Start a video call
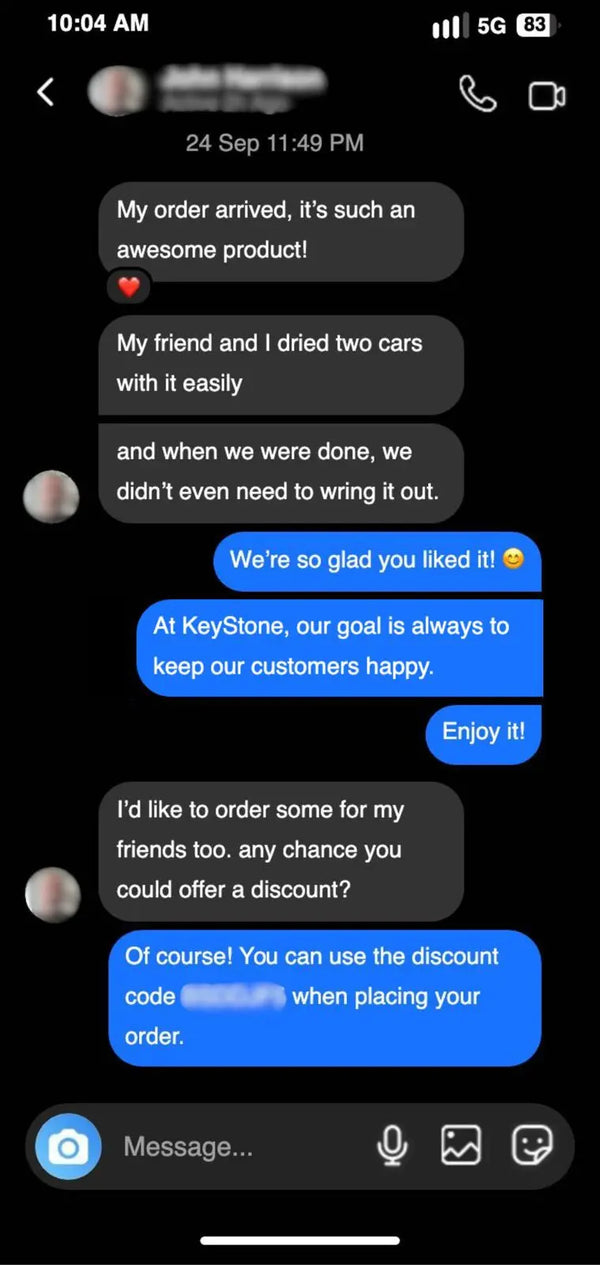The image size is (600, 1265). [546, 95]
